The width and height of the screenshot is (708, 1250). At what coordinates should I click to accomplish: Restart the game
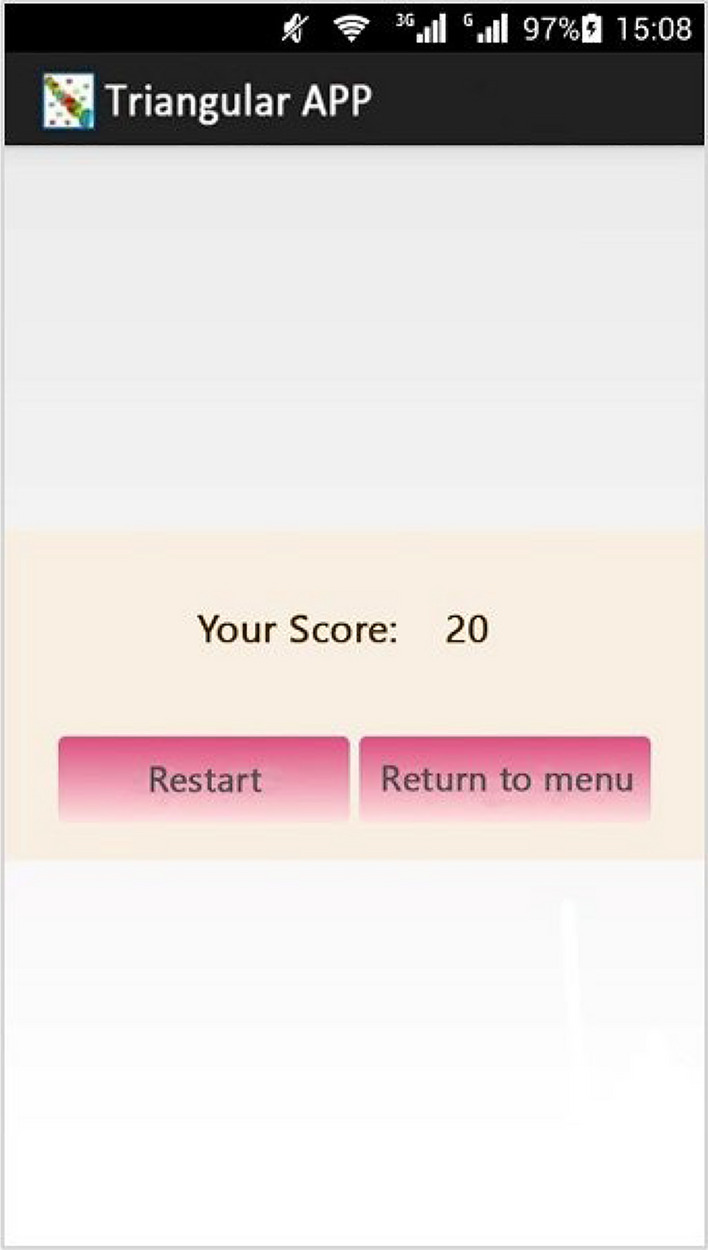tap(204, 779)
